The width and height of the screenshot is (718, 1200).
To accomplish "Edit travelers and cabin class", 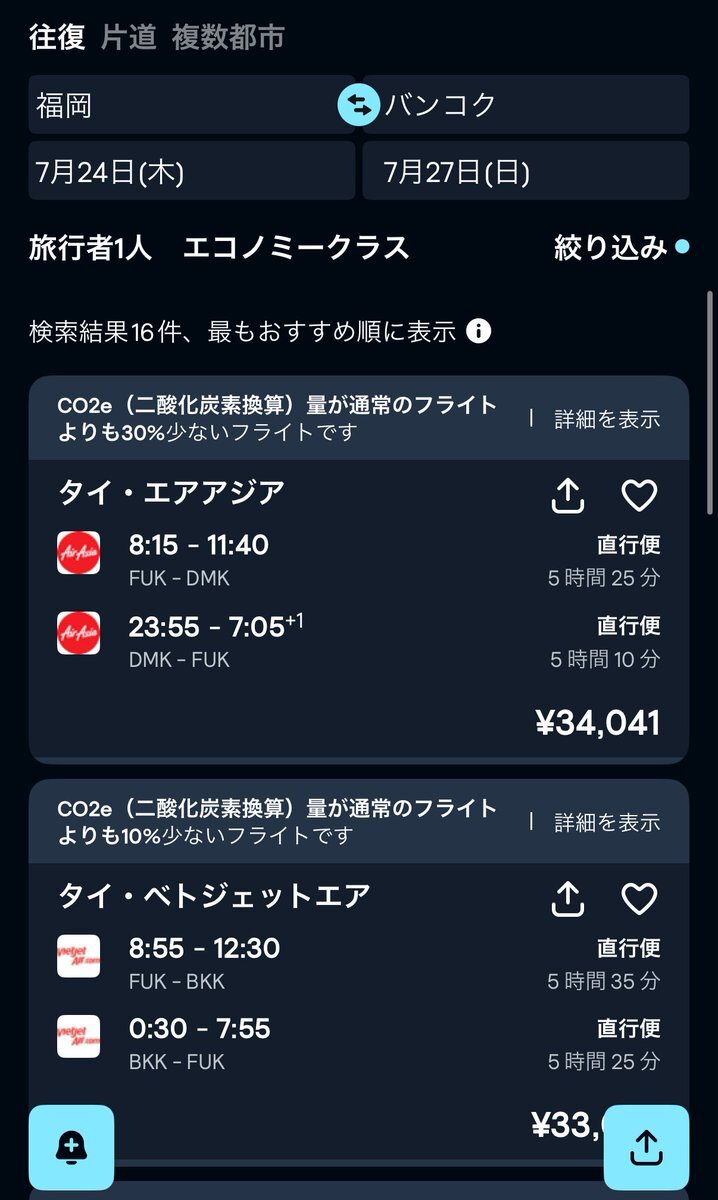I will [219, 248].
